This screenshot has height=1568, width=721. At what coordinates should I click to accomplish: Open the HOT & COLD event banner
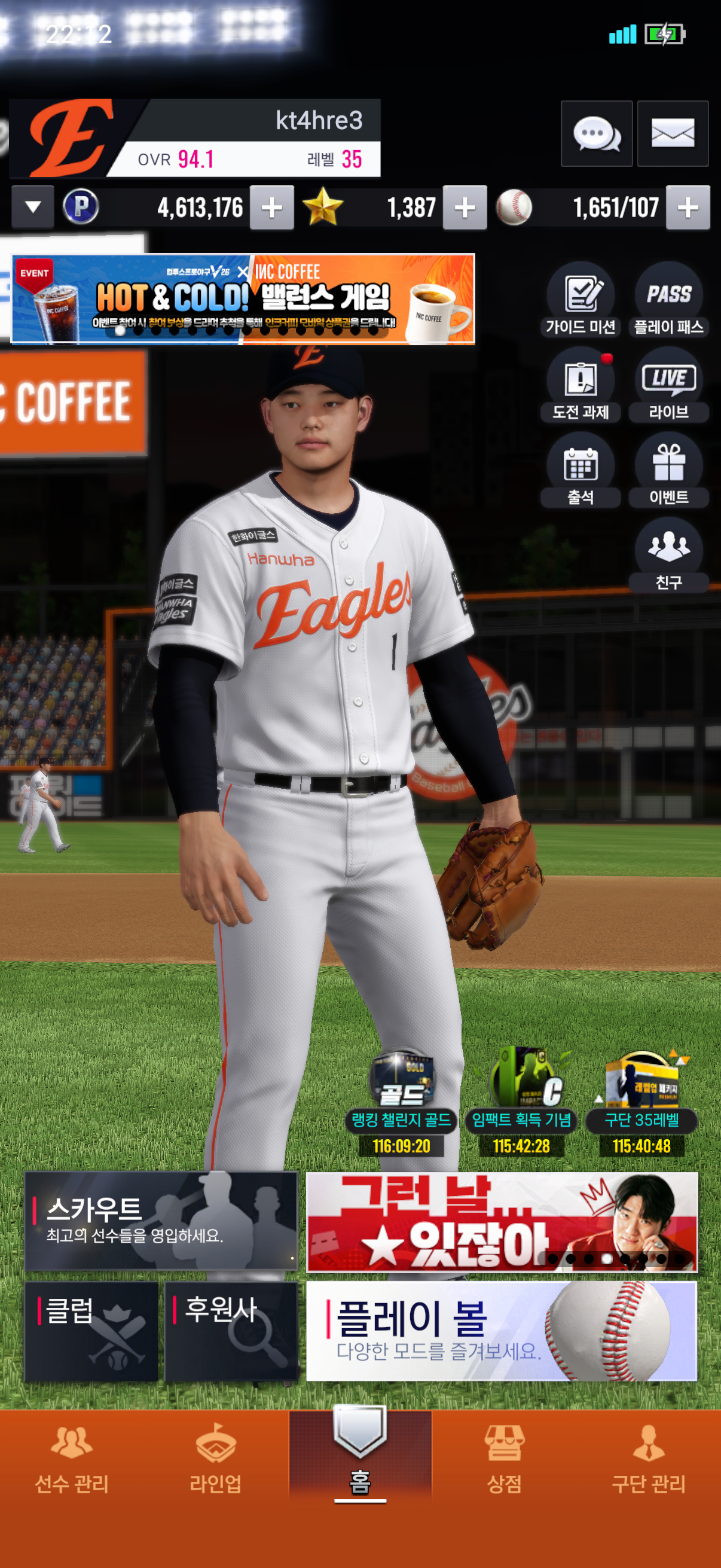pos(243,299)
